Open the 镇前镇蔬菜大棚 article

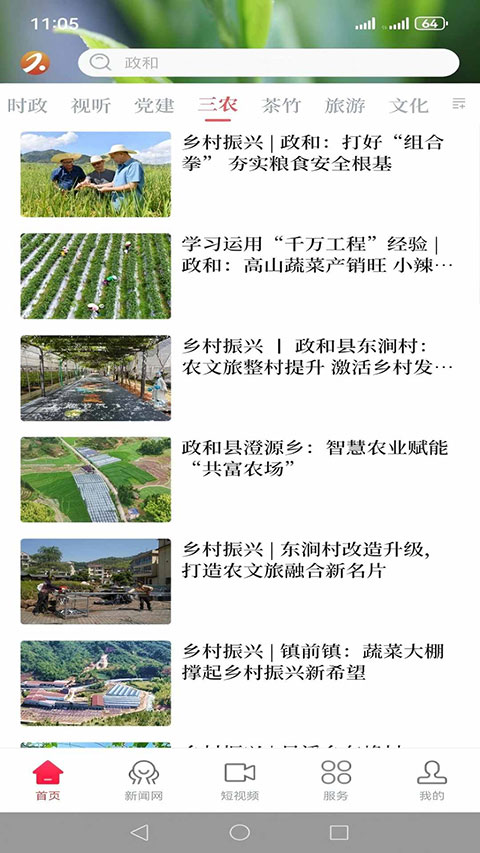click(x=239, y=683)
